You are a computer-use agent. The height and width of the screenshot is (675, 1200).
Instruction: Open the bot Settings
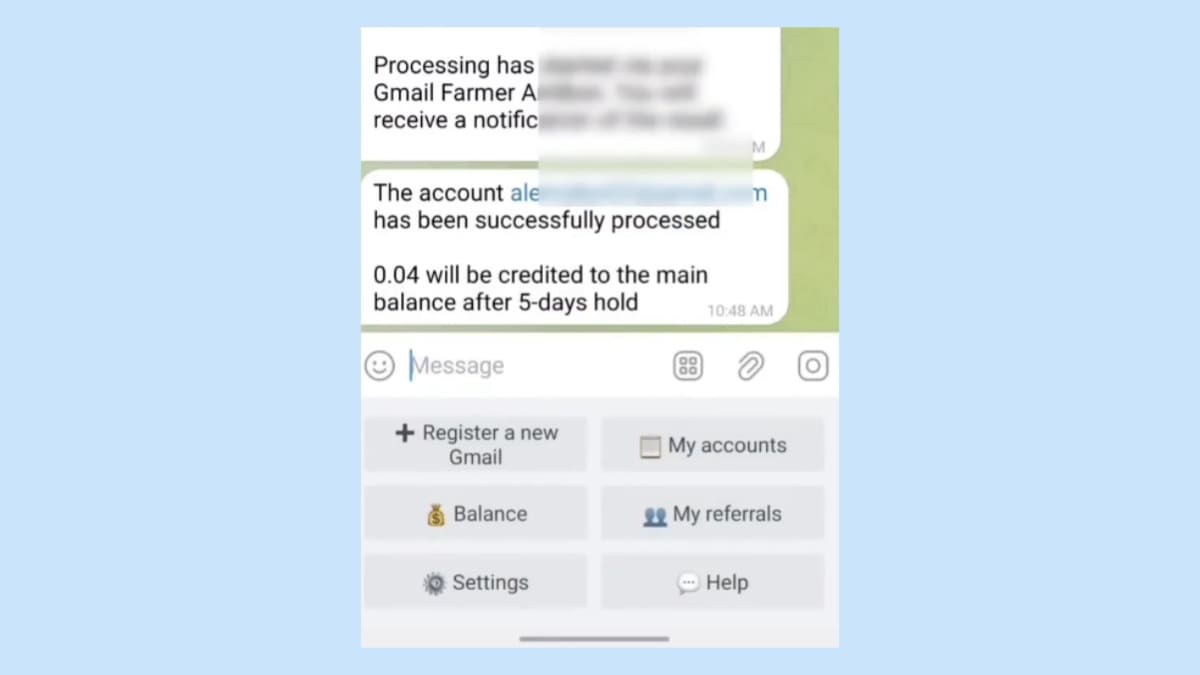point(475,582)
